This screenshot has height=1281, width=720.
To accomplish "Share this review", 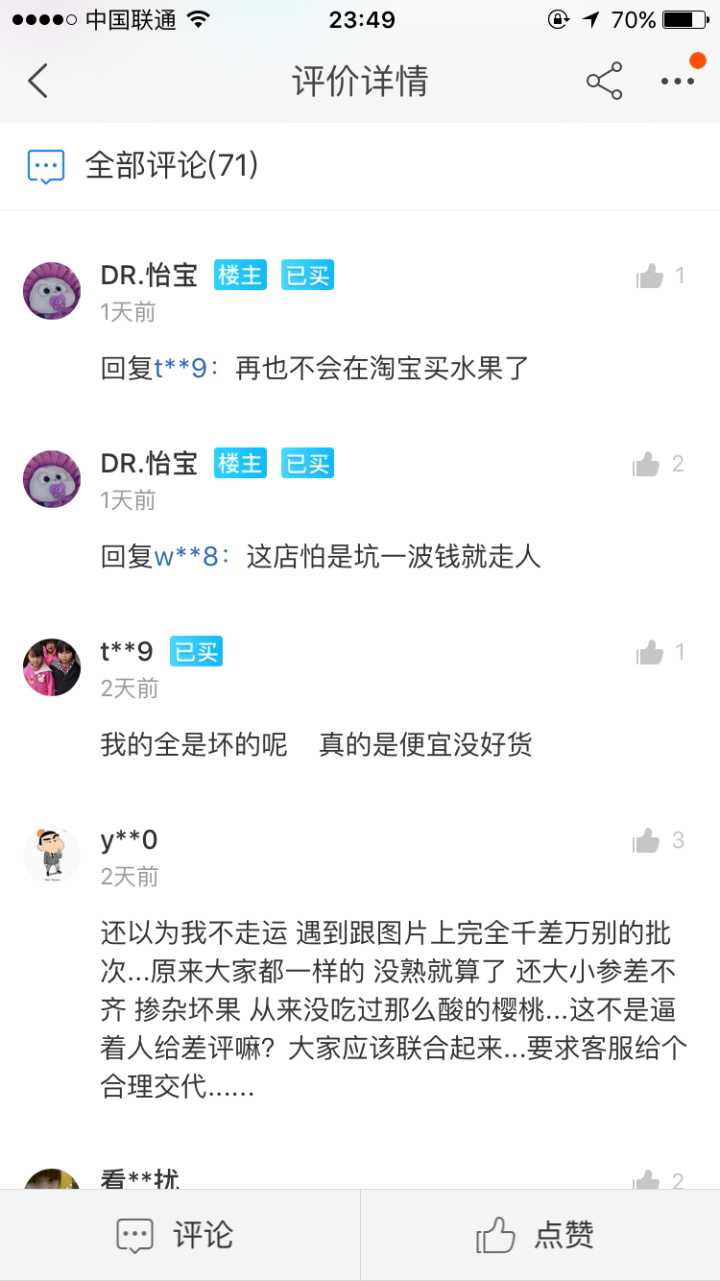I will click(x=604, y=81).
